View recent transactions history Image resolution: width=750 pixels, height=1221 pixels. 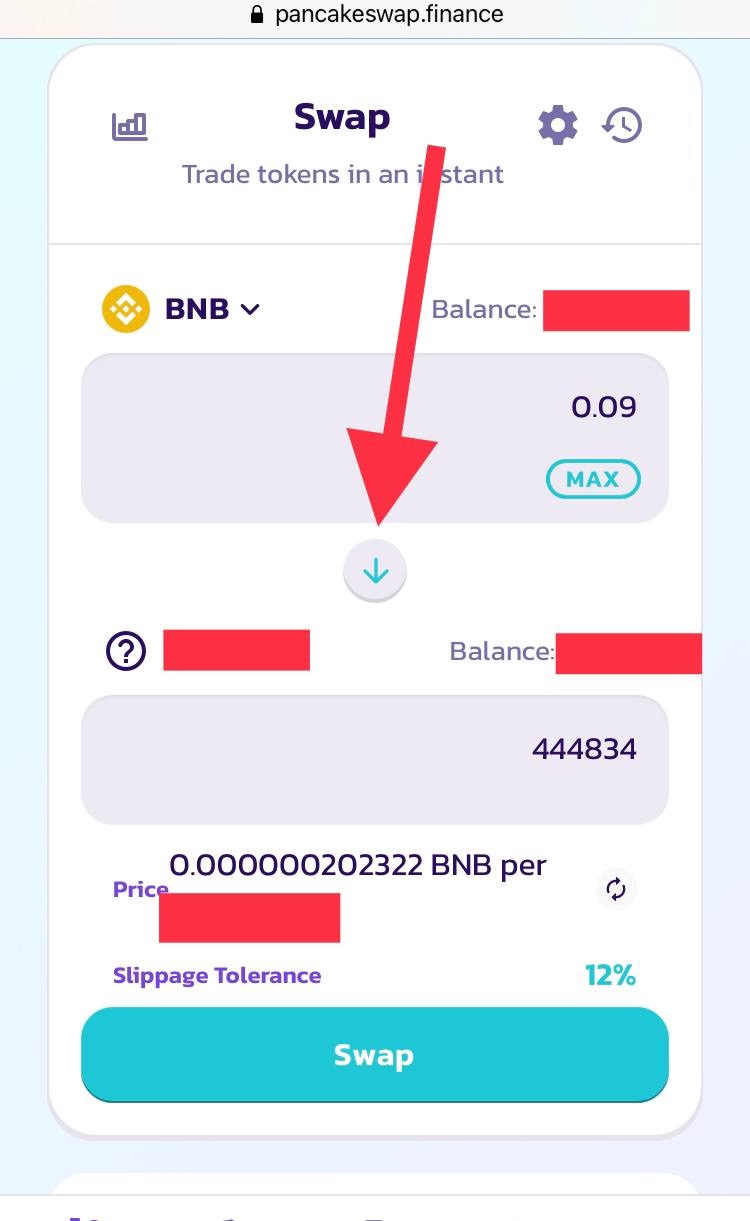point(622,126)
